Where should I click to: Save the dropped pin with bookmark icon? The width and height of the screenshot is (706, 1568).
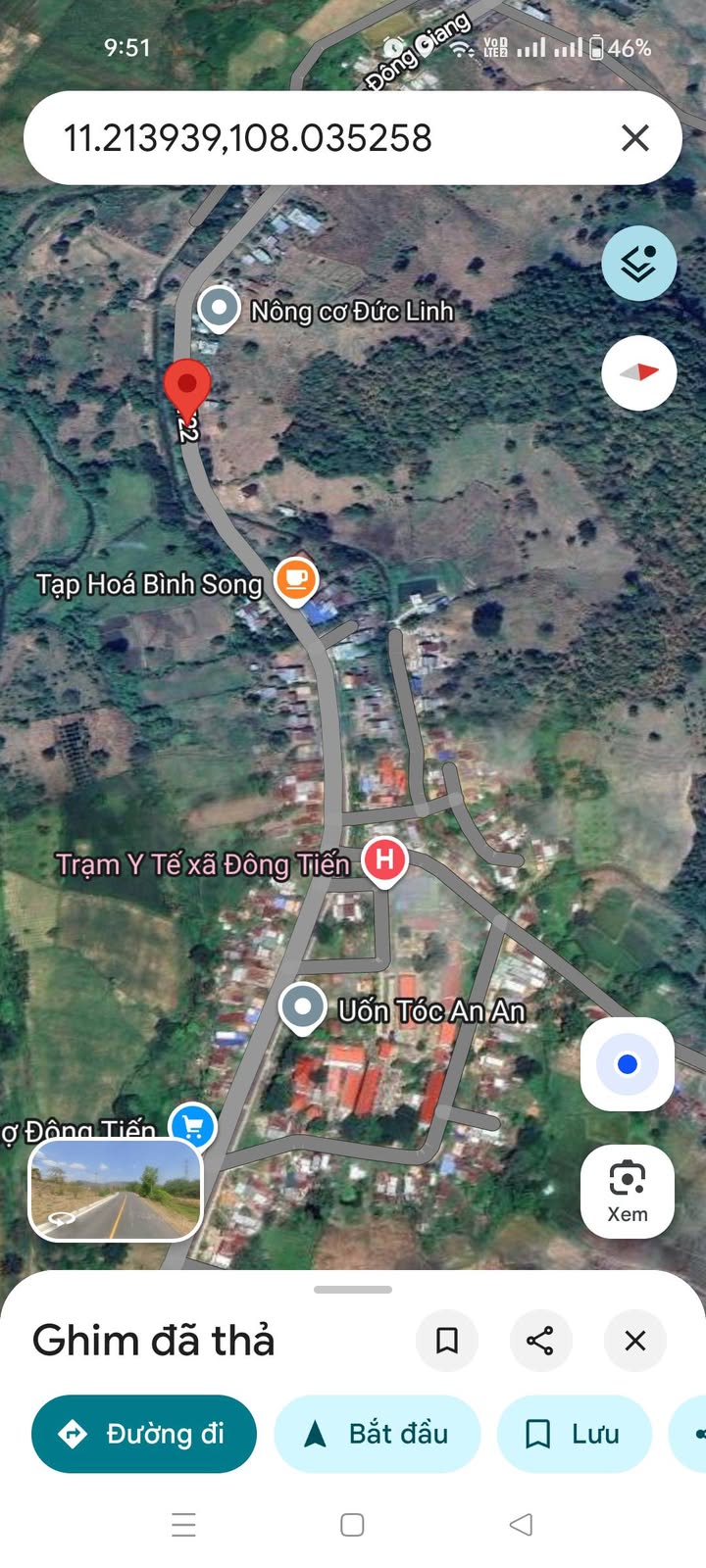tap(447, 1340)
